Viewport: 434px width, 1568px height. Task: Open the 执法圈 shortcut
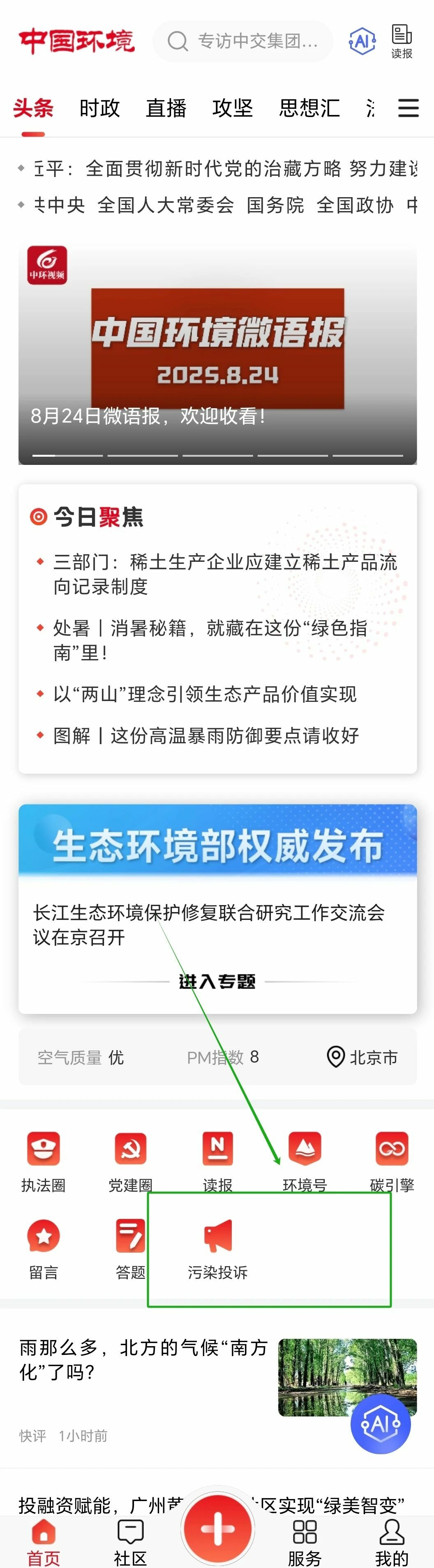click(x=43, y=1159)
